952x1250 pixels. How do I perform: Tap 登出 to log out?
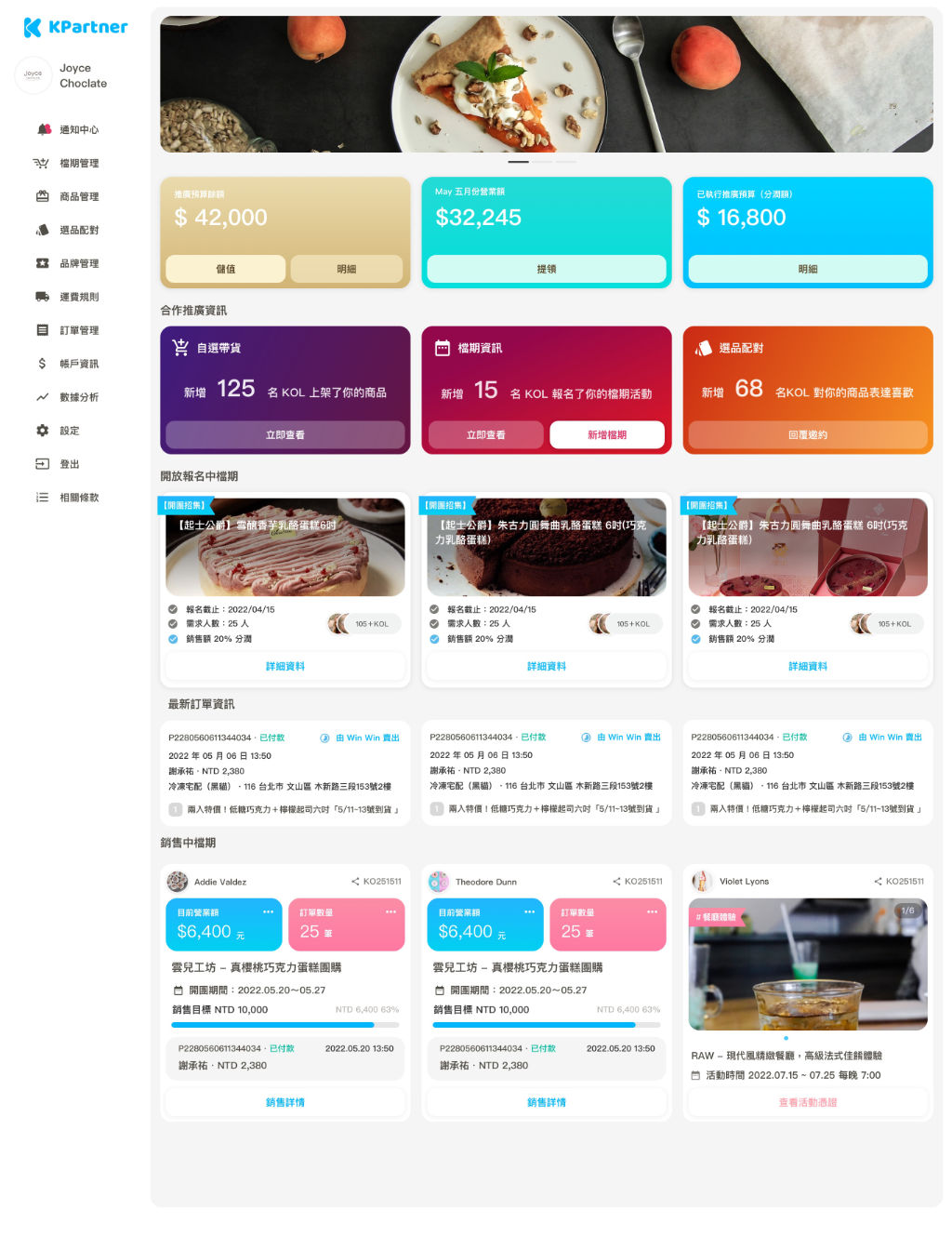click(69, 465)
